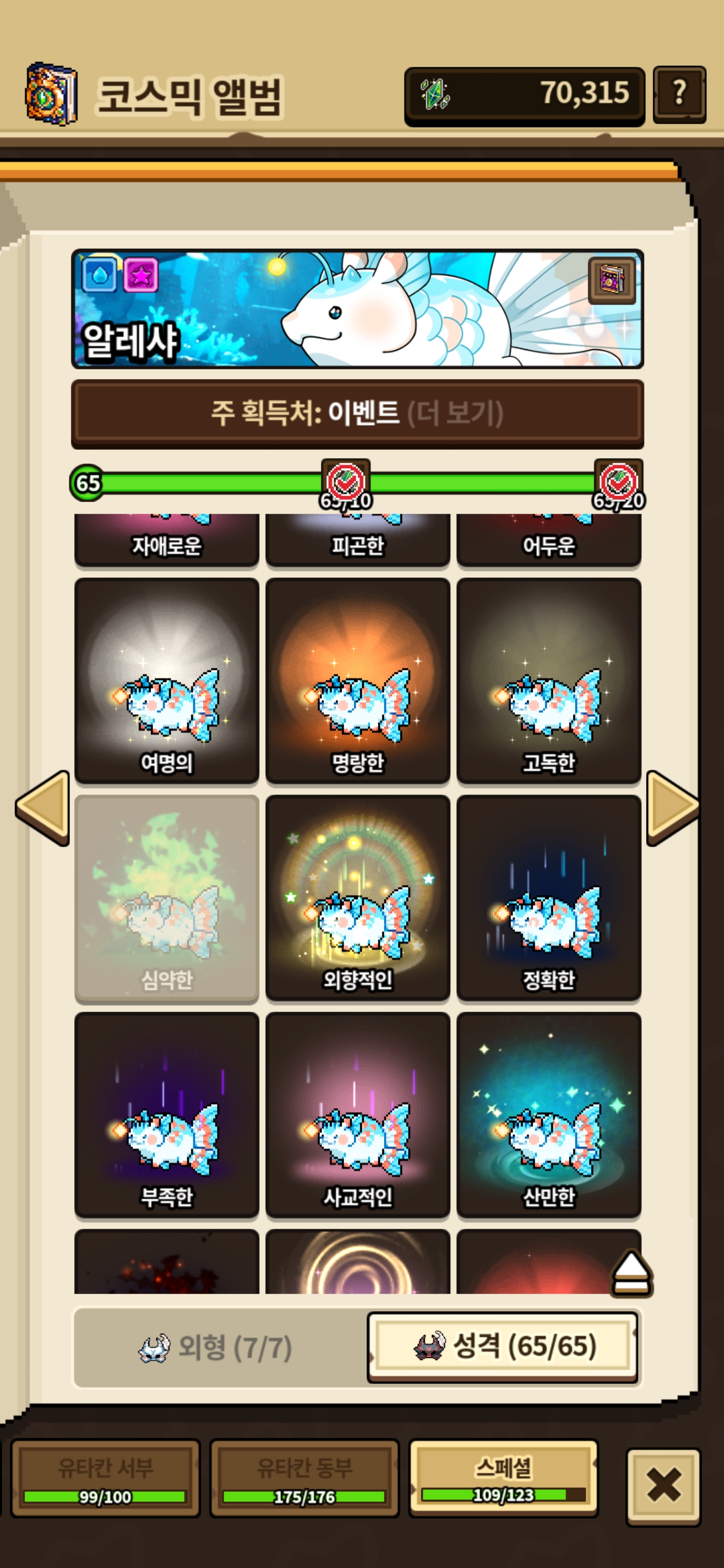
Task: Open the question mark help button
Action: point(679,94)
